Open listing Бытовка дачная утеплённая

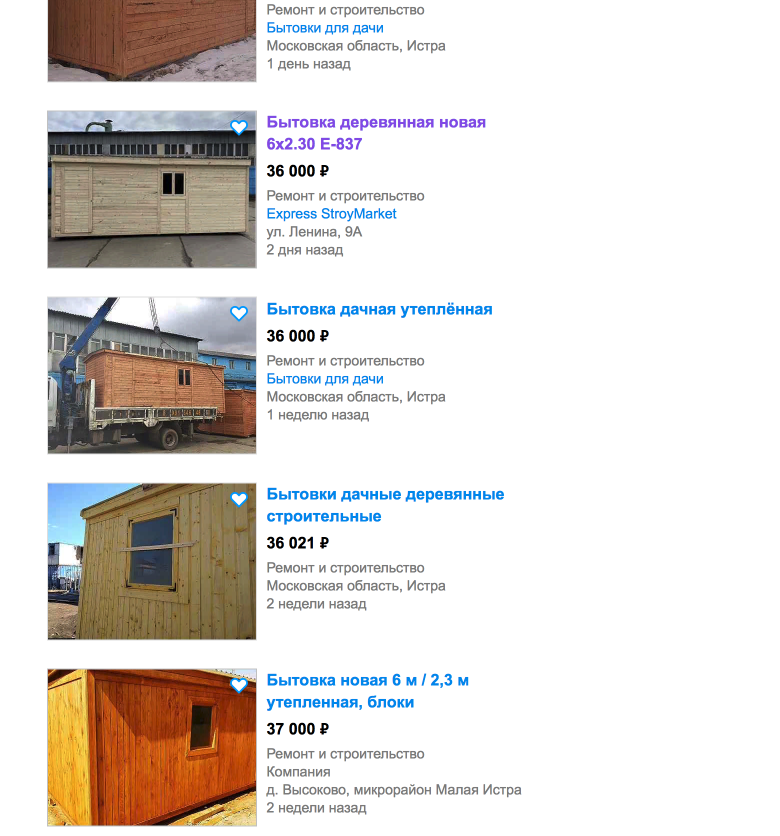(x=379, y=310)
